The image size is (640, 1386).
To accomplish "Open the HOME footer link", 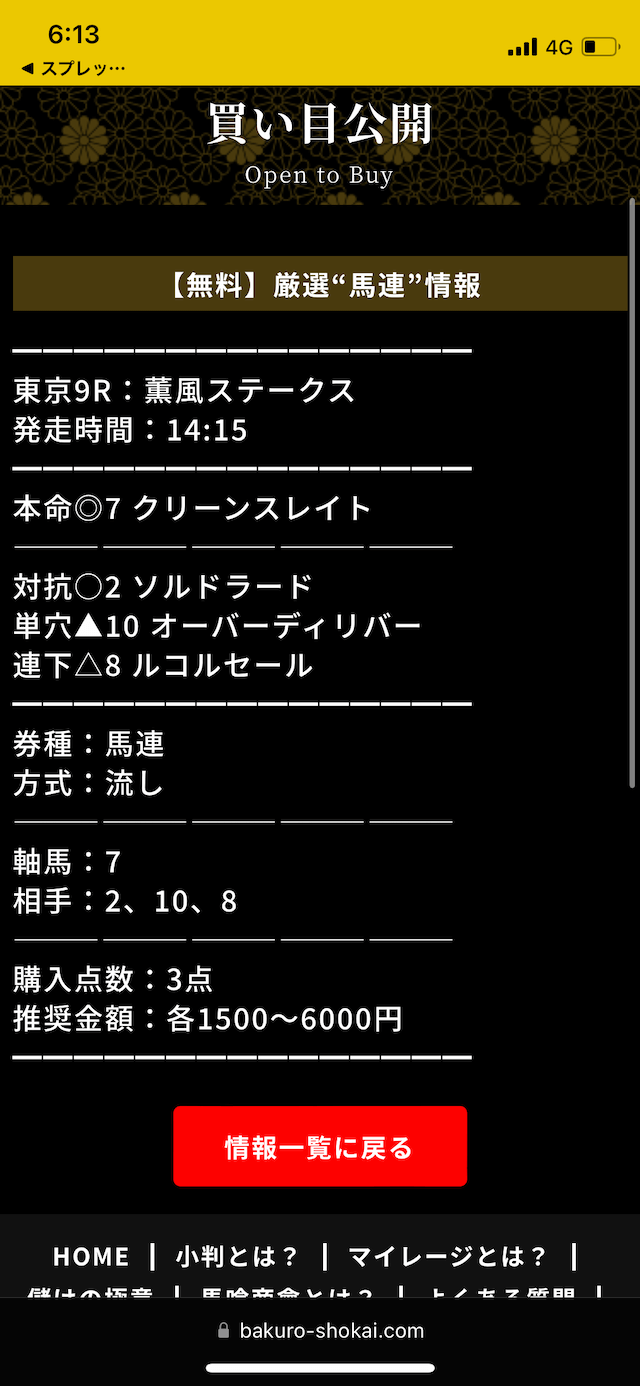I will coord(91,1256).
